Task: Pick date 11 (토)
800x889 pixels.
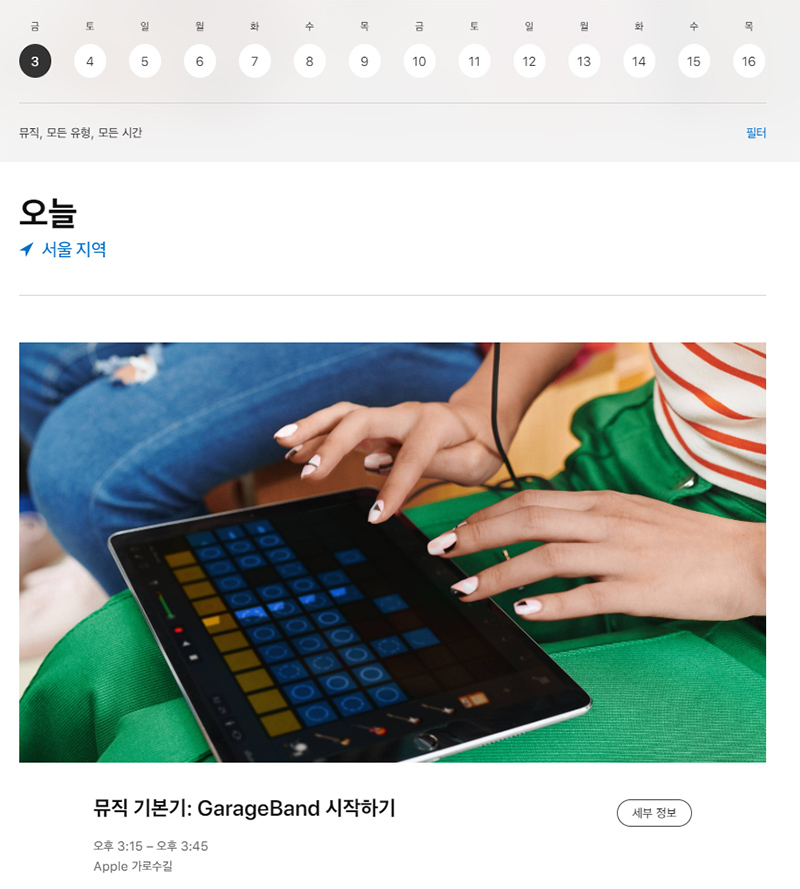Action: [x=474, y=62]
